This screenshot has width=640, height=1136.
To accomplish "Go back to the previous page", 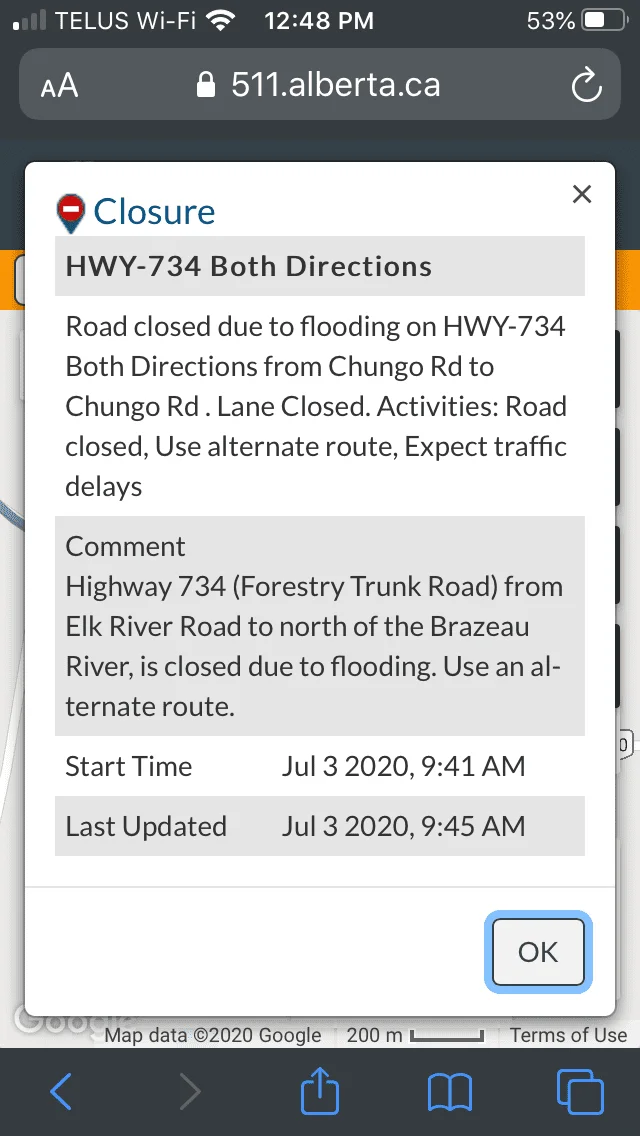I will coord(62,1092).
